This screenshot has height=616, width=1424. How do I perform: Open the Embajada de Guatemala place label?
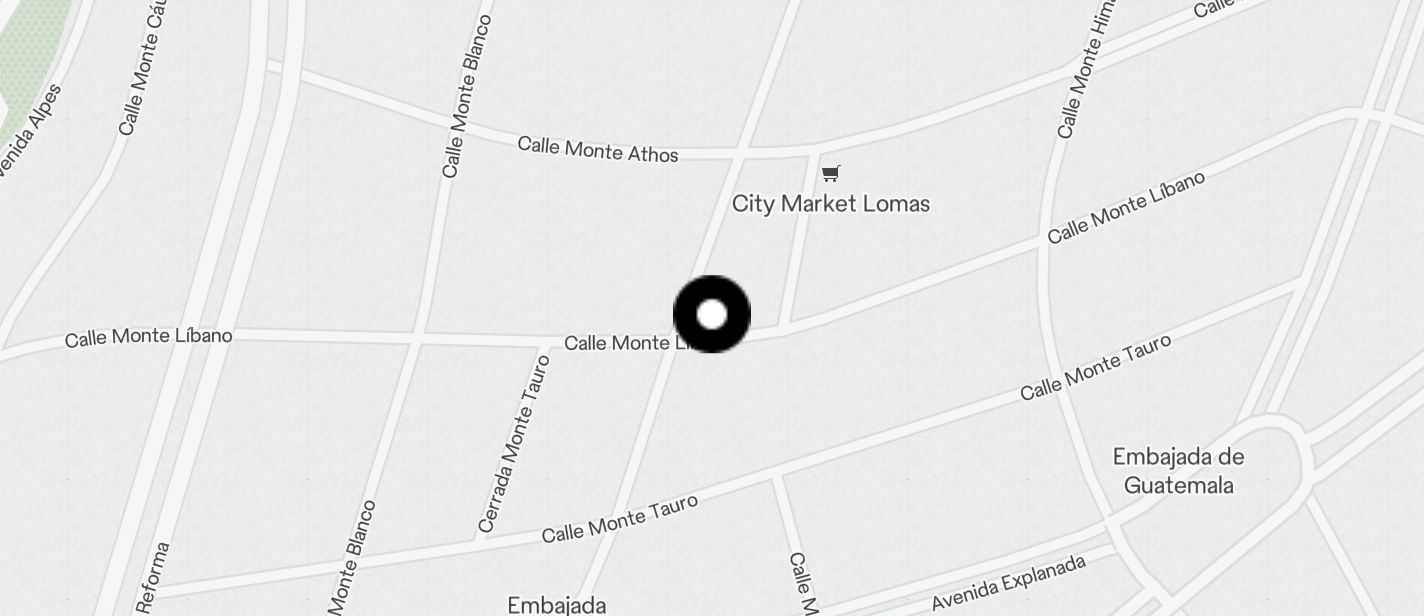tap(1178, 471)
